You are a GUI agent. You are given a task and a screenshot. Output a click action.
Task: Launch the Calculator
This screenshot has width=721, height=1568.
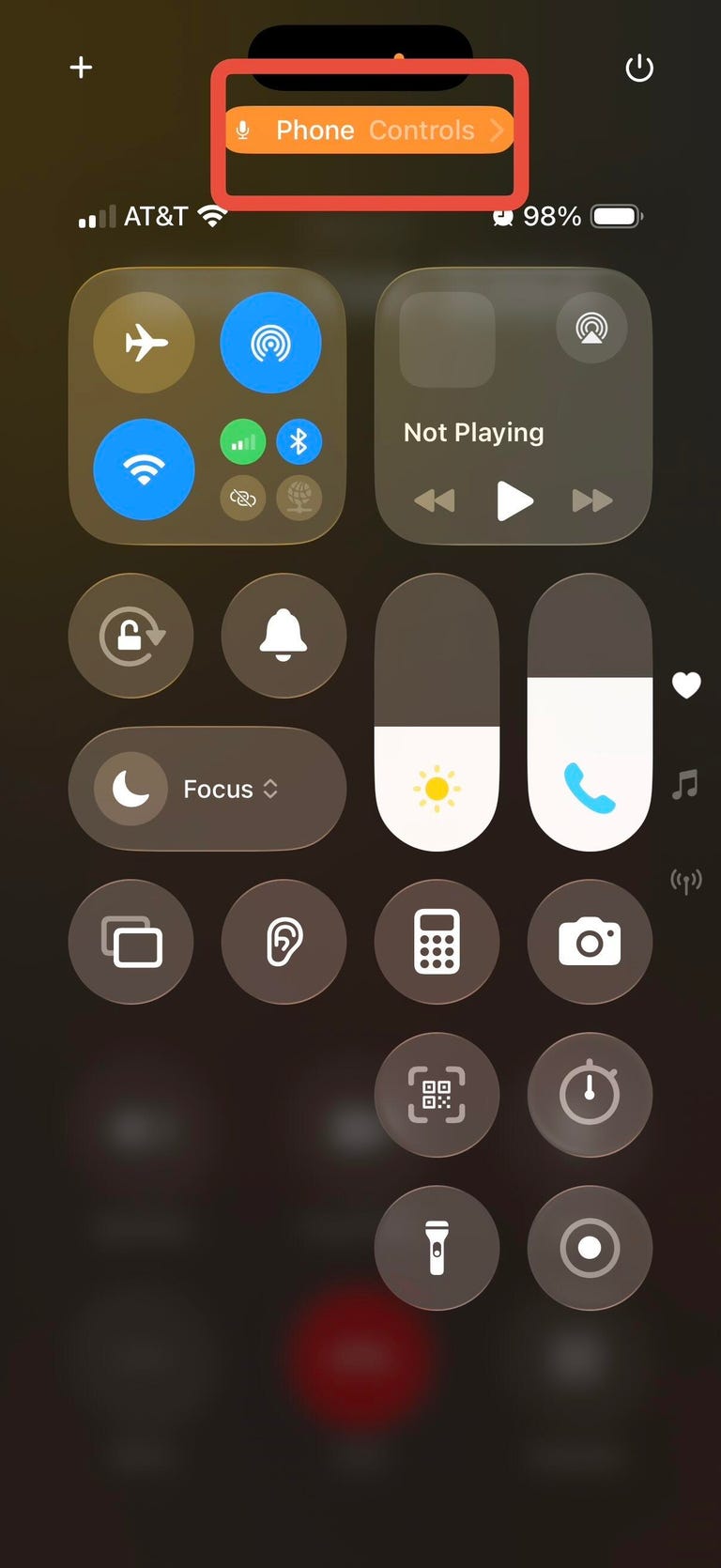[437, 942]
